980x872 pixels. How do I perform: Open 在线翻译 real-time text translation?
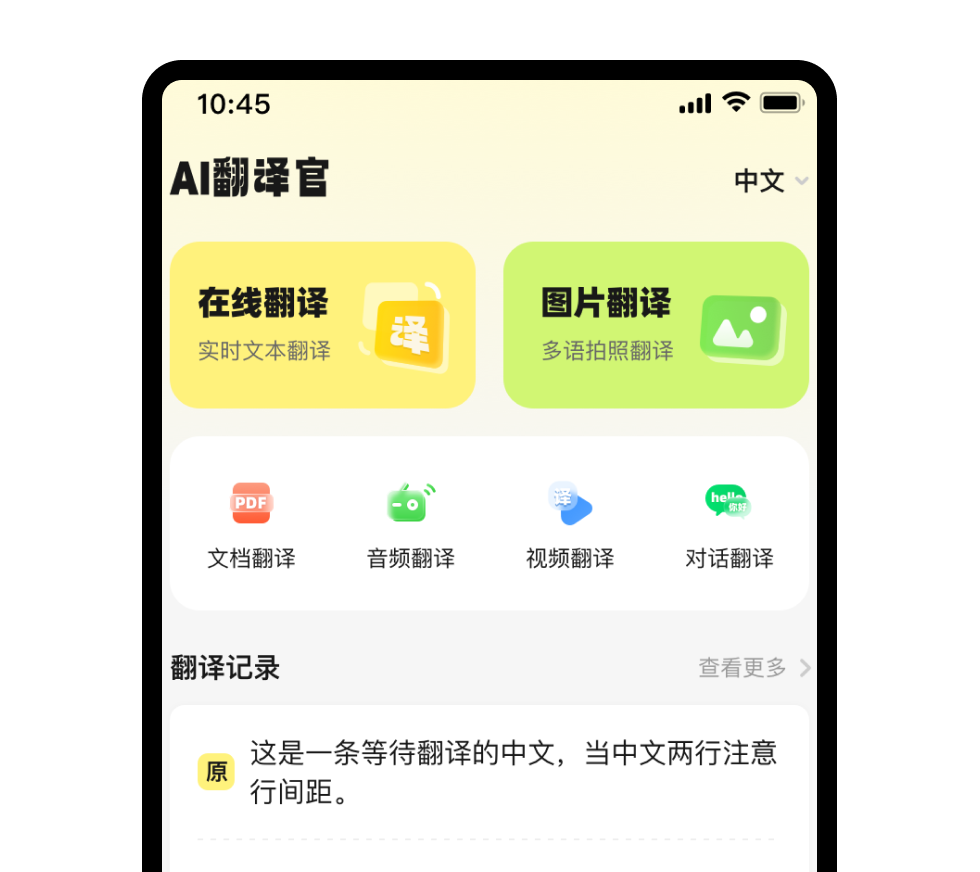coord(322,325)
